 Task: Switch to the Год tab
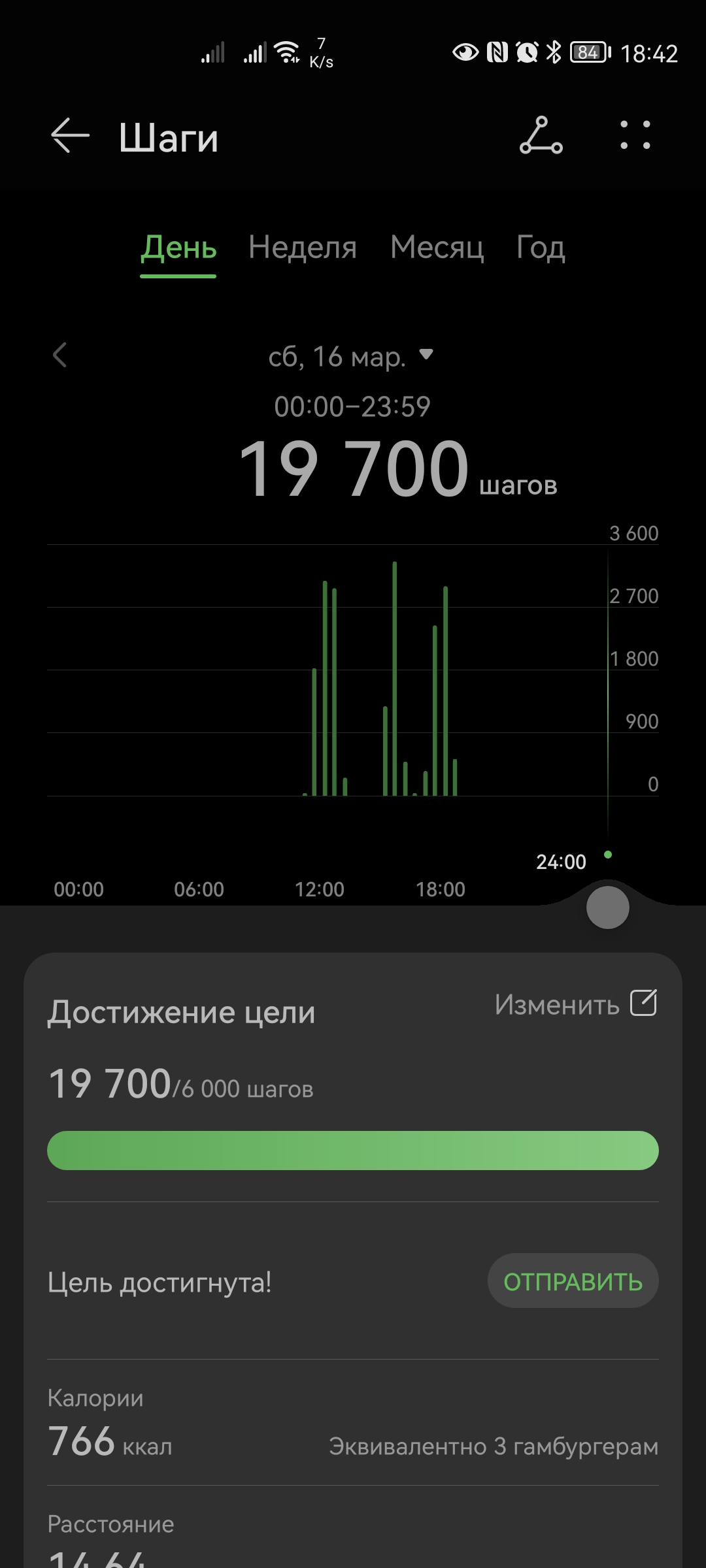541,248
